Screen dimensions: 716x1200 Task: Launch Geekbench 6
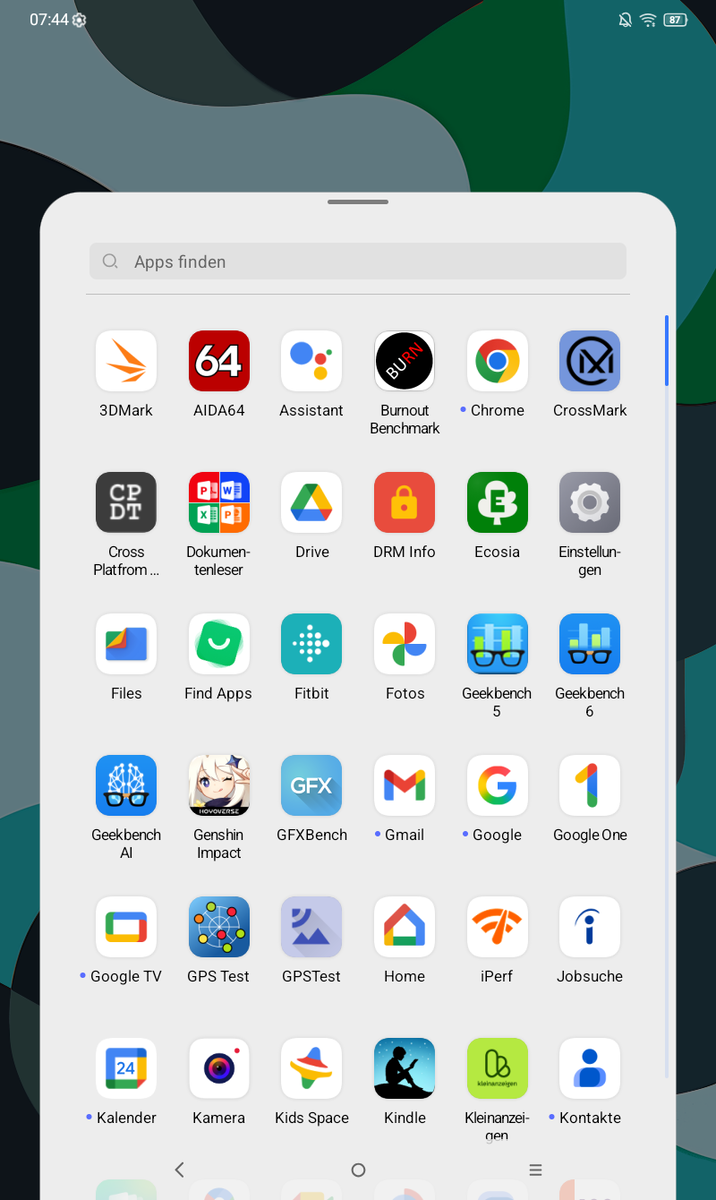tap(590, 644)
